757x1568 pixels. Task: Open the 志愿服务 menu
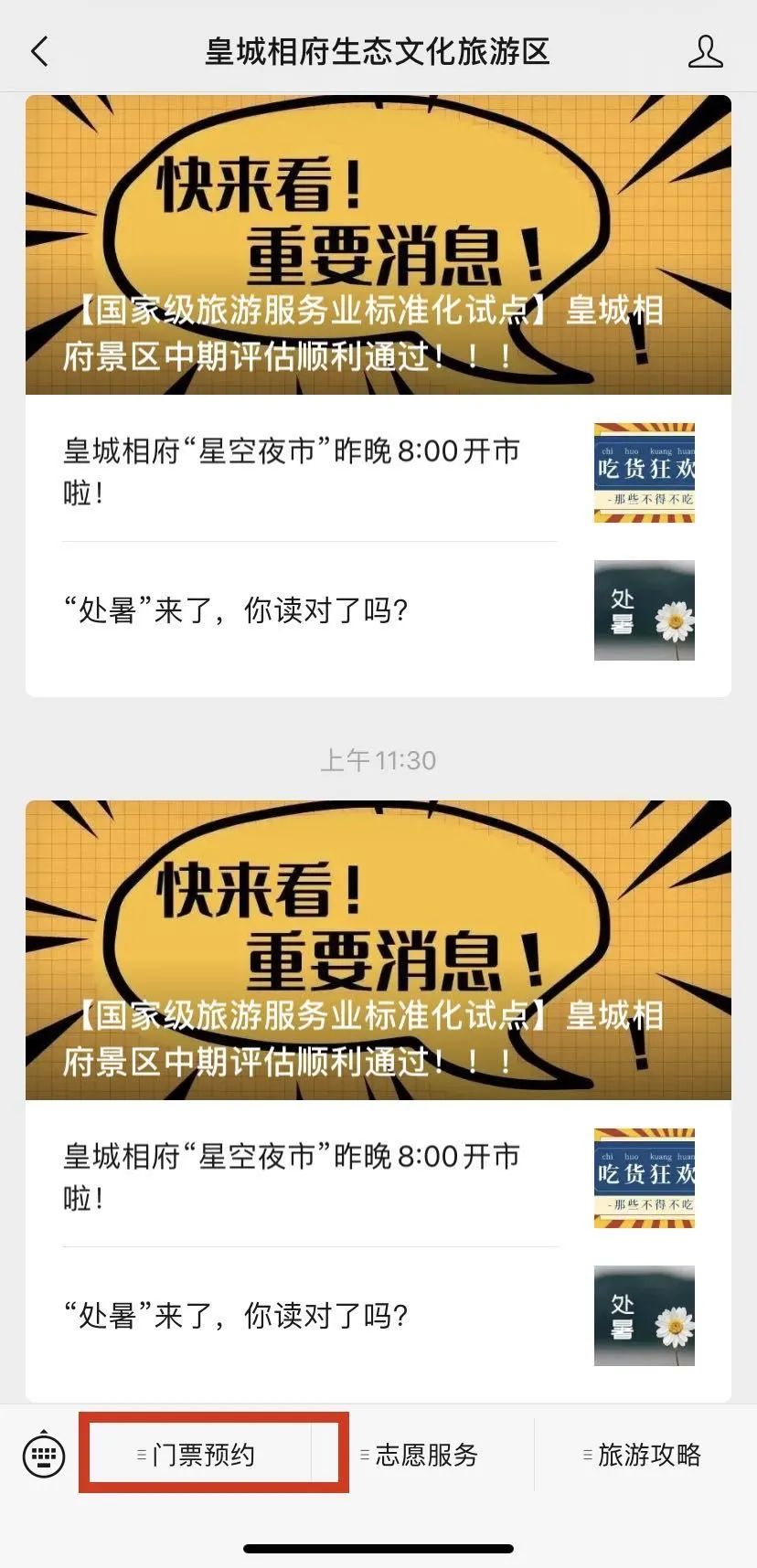point(421,1454)
